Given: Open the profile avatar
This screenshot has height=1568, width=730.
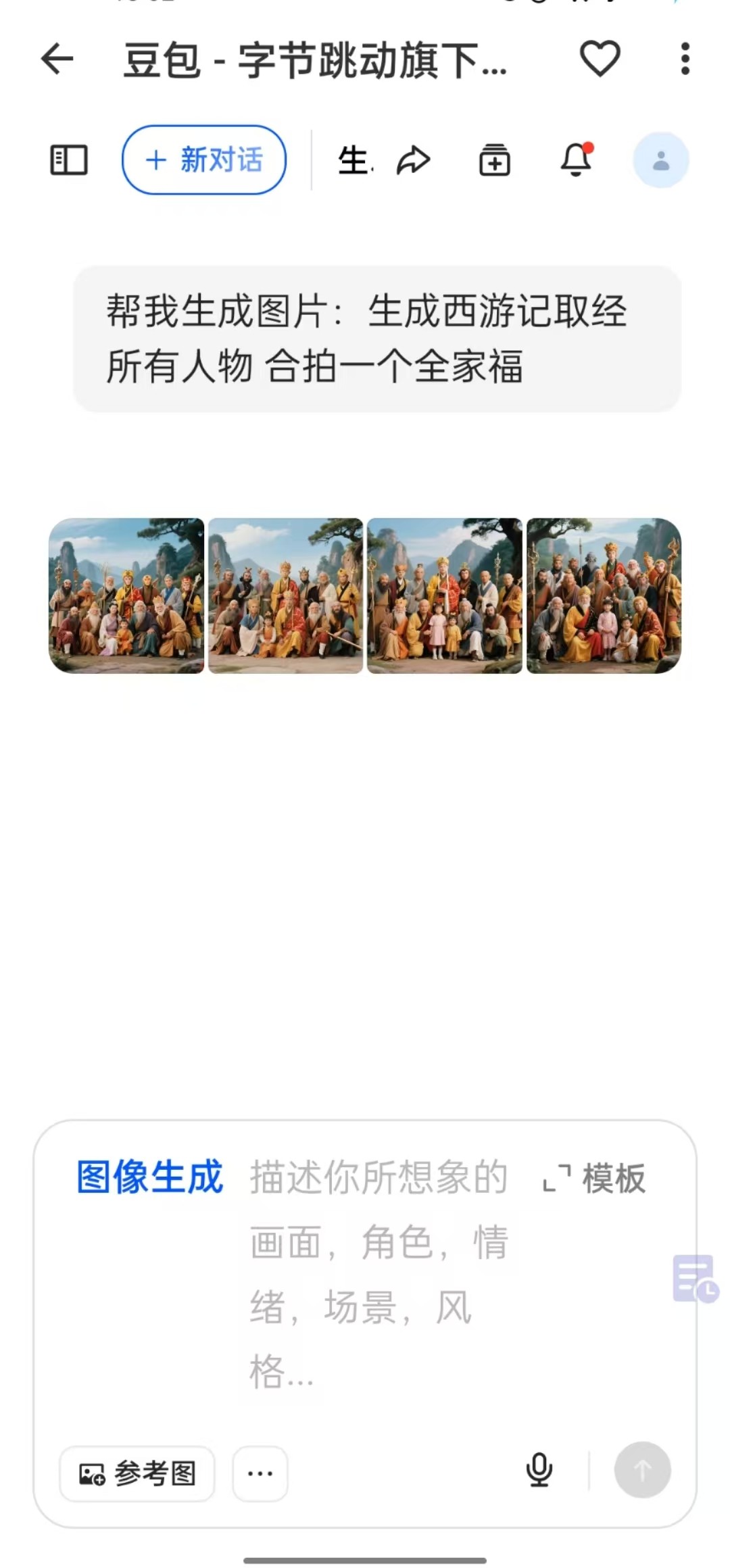Looking at the screenshot, I should coord(660,160).
